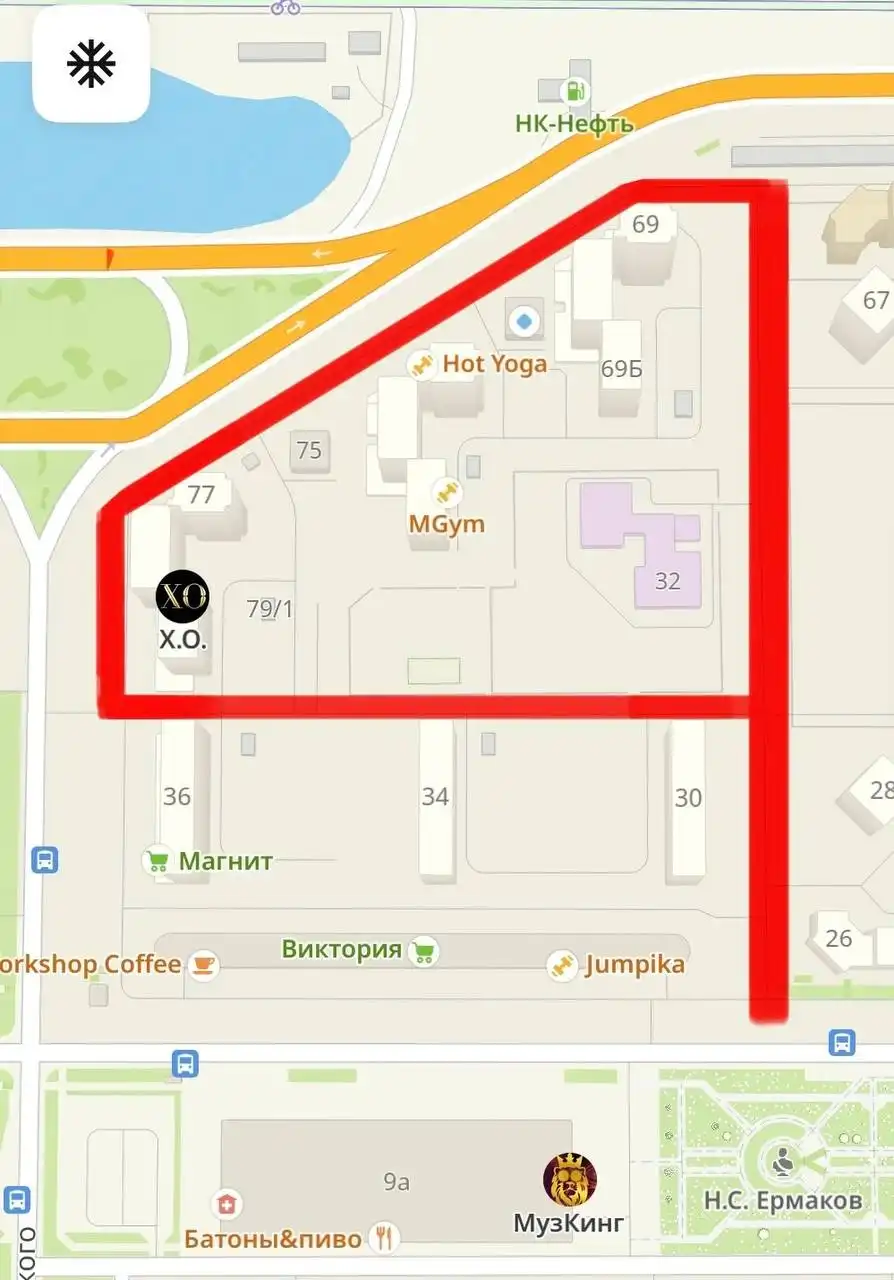Tap the Jumpika marker
This screenshot has height=1280, width=894.
click(x=562, y=965)
